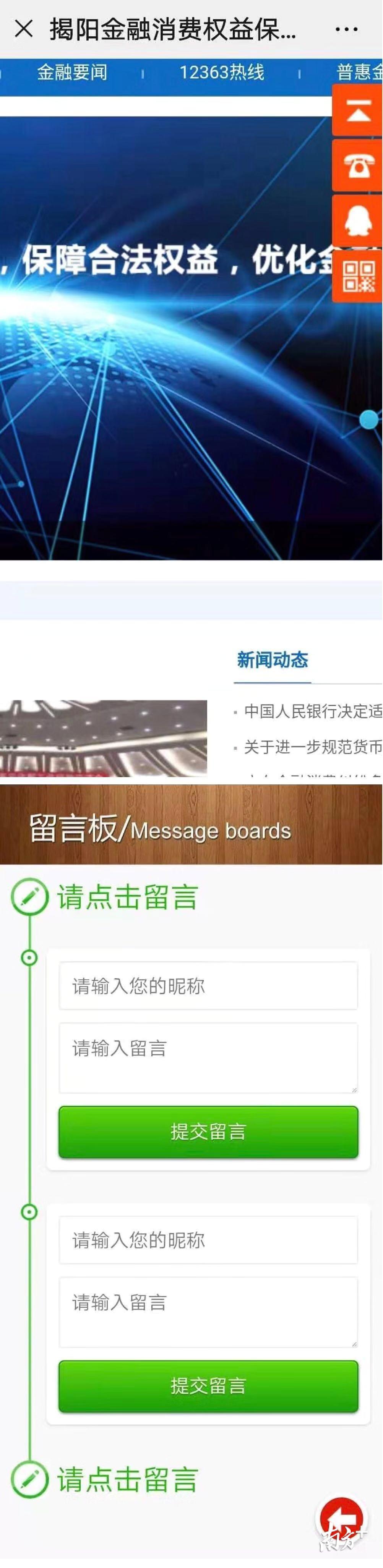Viewport: 383px width, 1568px height.
Task: Select the 新闻动态 news tab
Action: [x=272, y=660]
